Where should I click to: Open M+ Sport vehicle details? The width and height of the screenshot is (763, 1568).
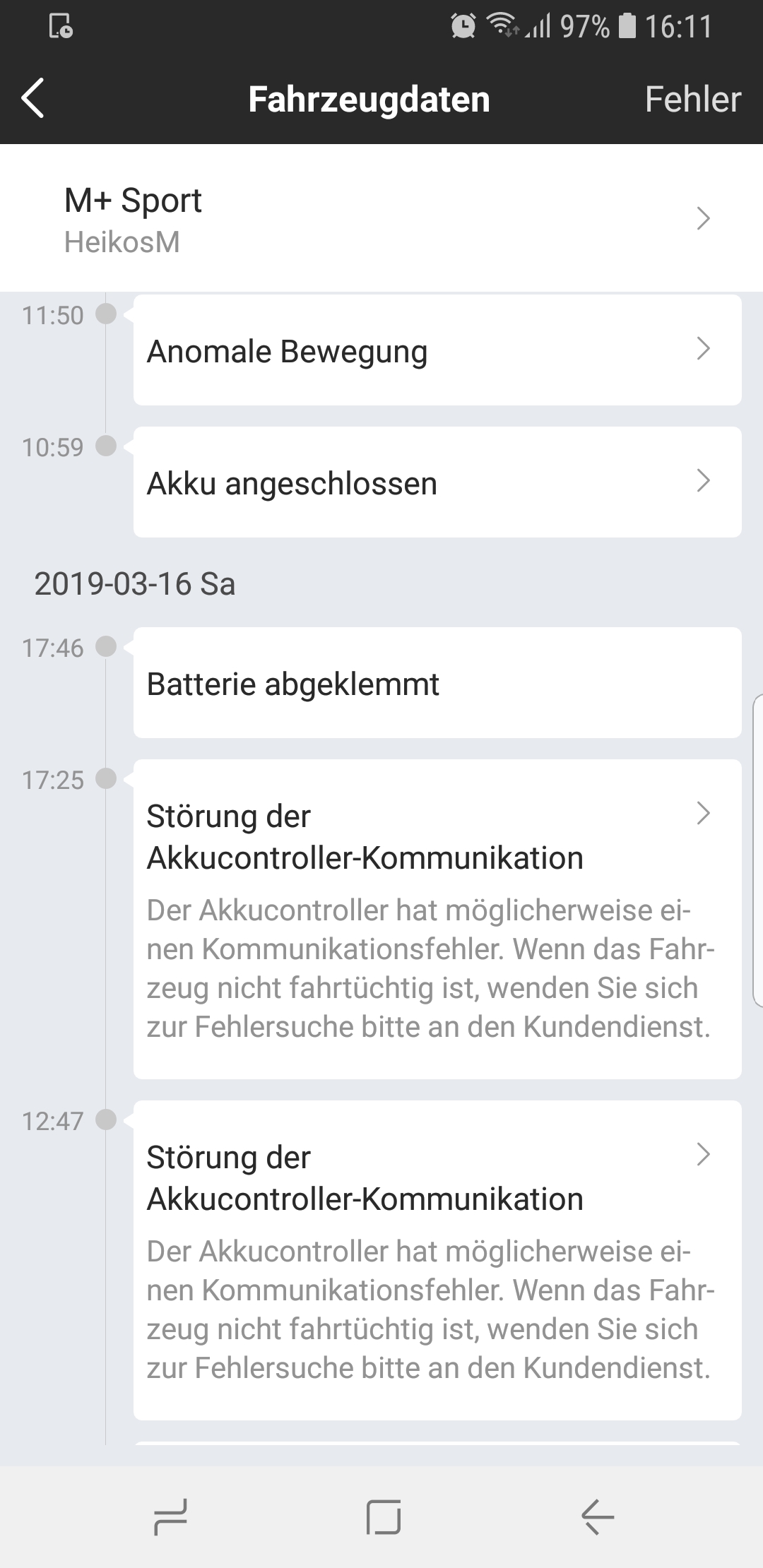click(381, 219)
